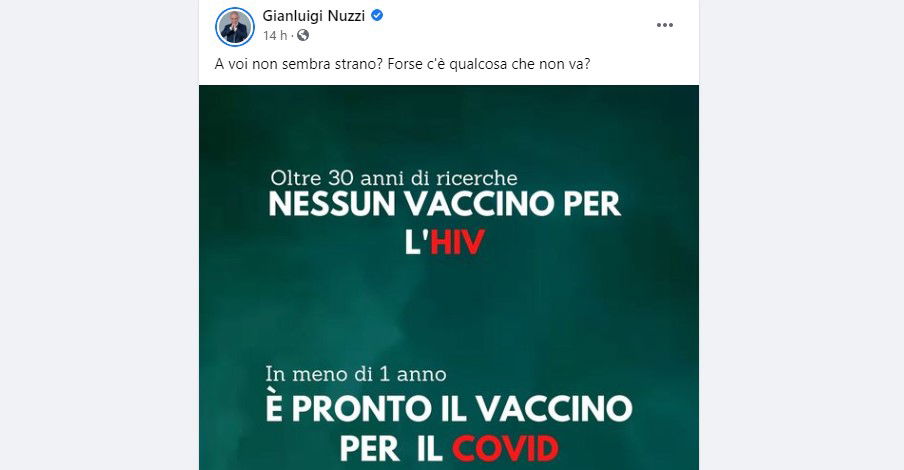The width and height of the screenshot is (904, 470).
Task: Open the HIV and COVID vaccine image
Action: [x=449, y=280]
